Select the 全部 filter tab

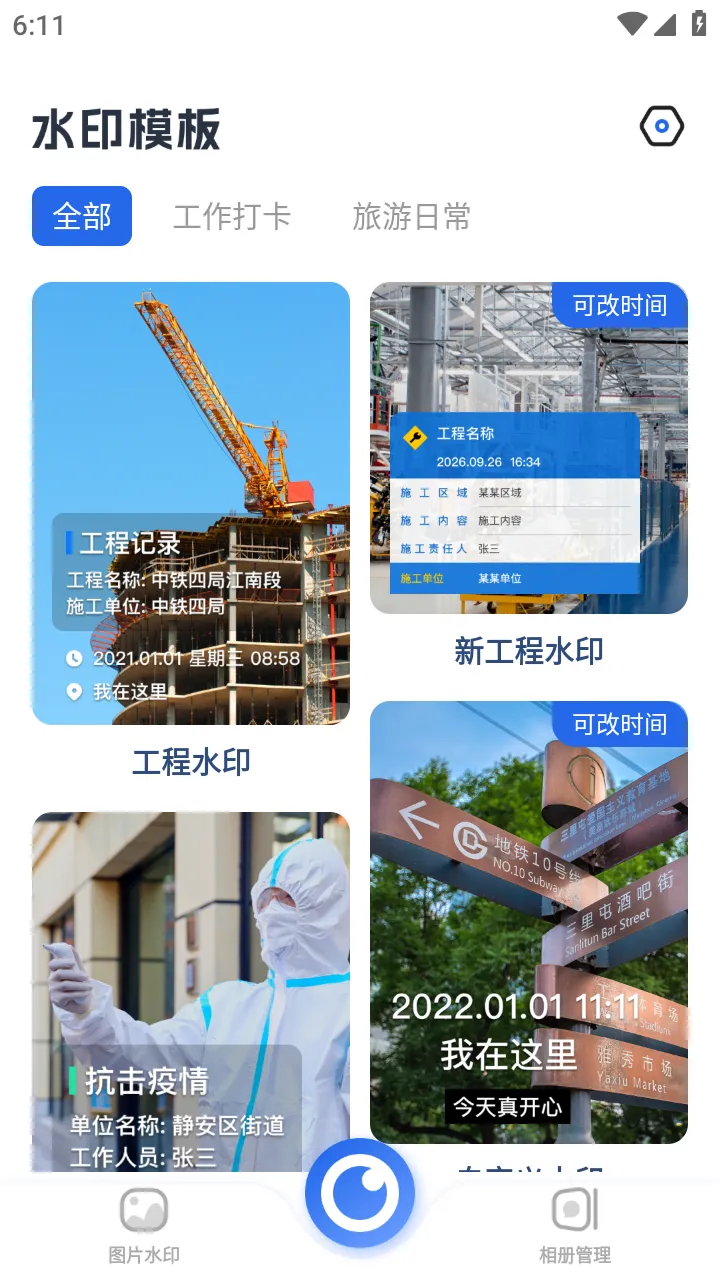[x=81, y=216]
